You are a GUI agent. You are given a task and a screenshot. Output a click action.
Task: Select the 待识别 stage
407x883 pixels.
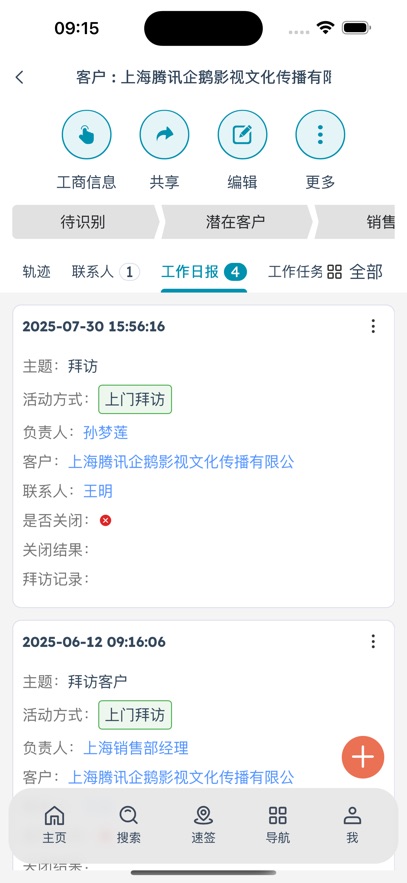[84, 222]
